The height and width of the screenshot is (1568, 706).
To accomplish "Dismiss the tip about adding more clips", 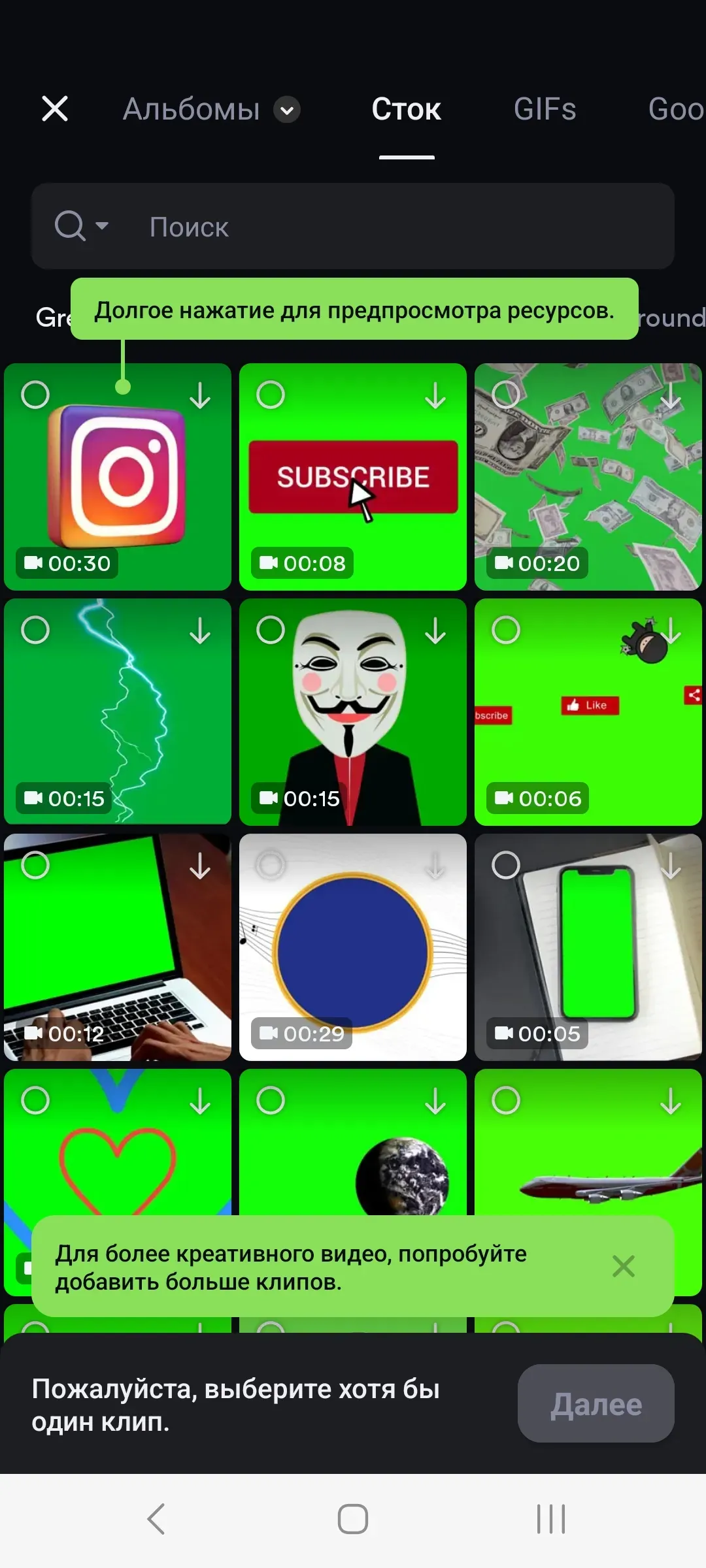I will (624, 1267).
